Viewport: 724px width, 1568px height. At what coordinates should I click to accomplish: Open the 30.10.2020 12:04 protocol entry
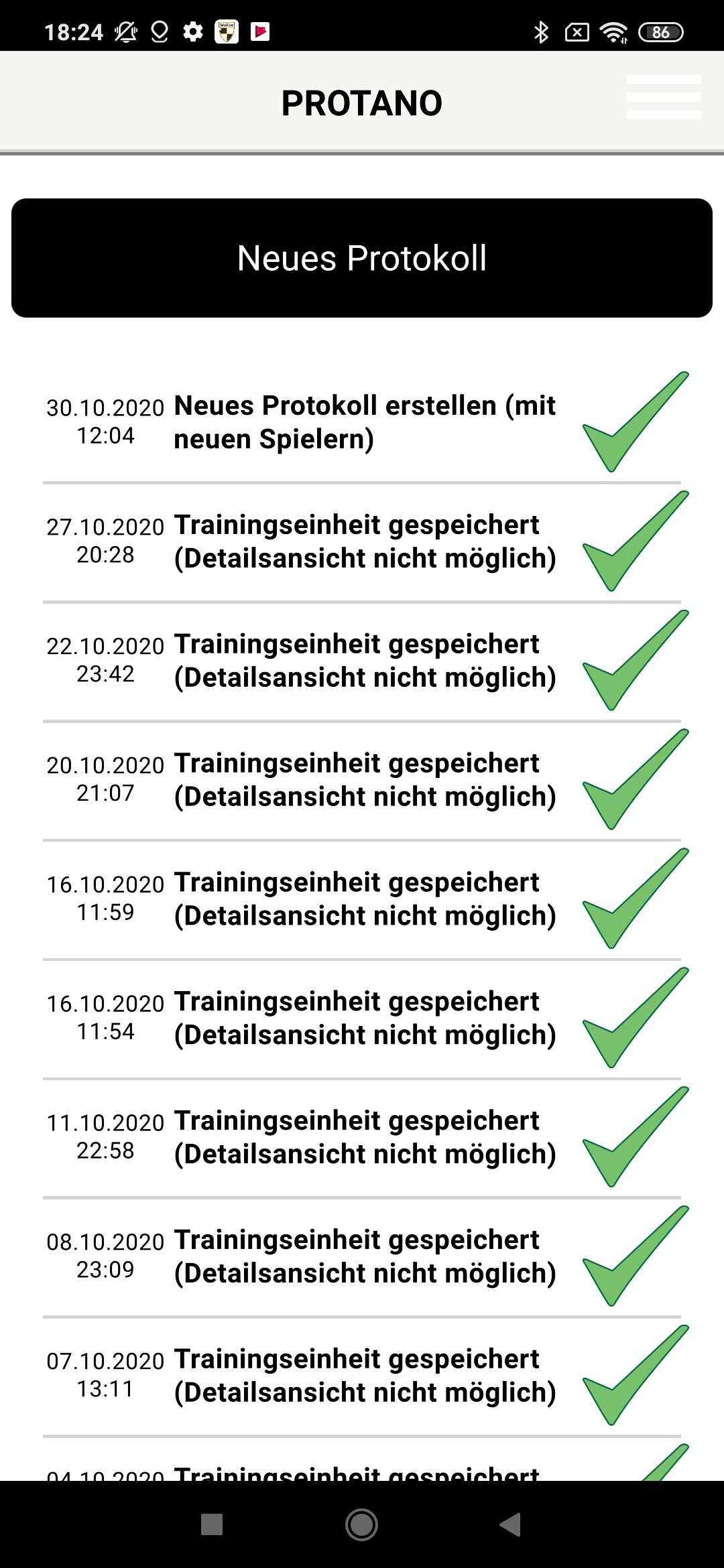click(362, 422)
